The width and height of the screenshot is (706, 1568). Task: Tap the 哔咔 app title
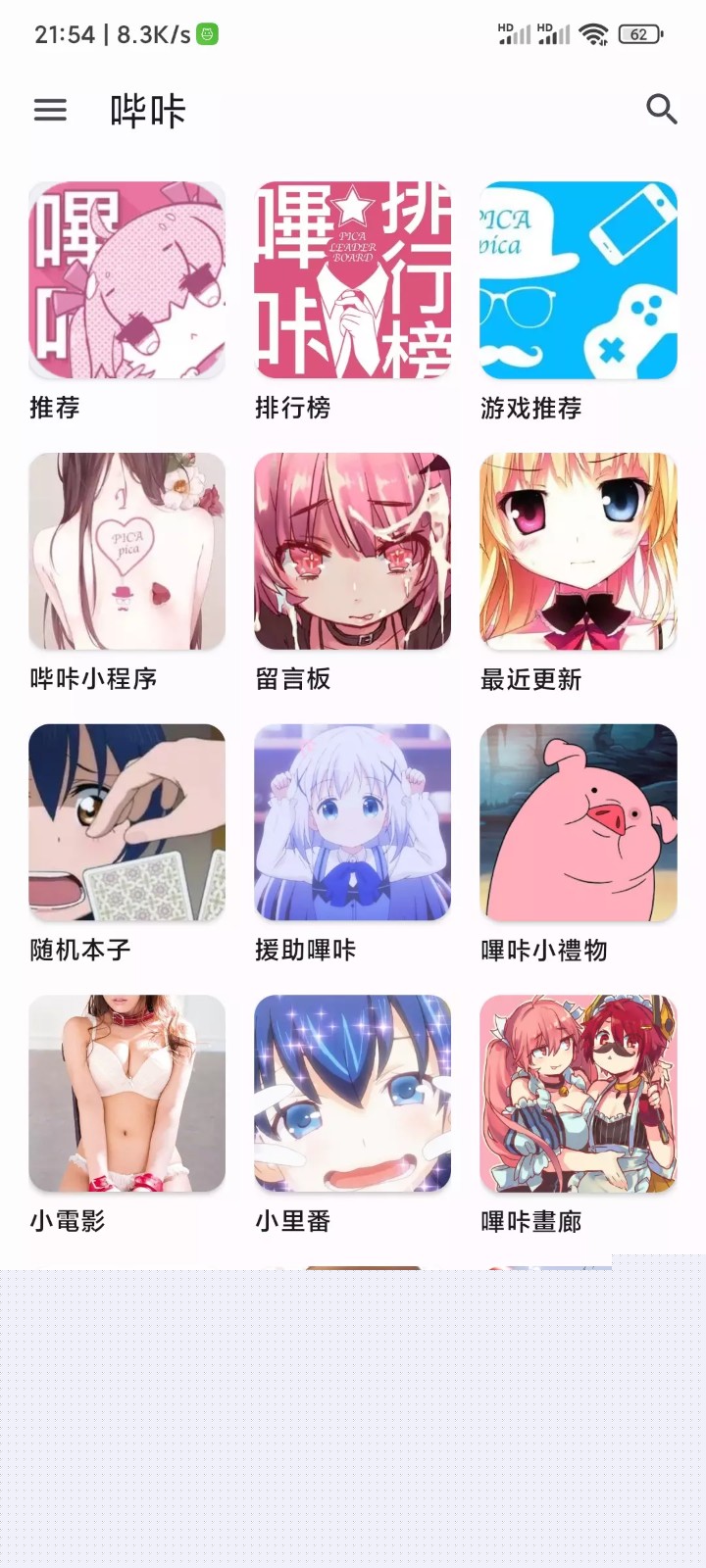point(145,110)
